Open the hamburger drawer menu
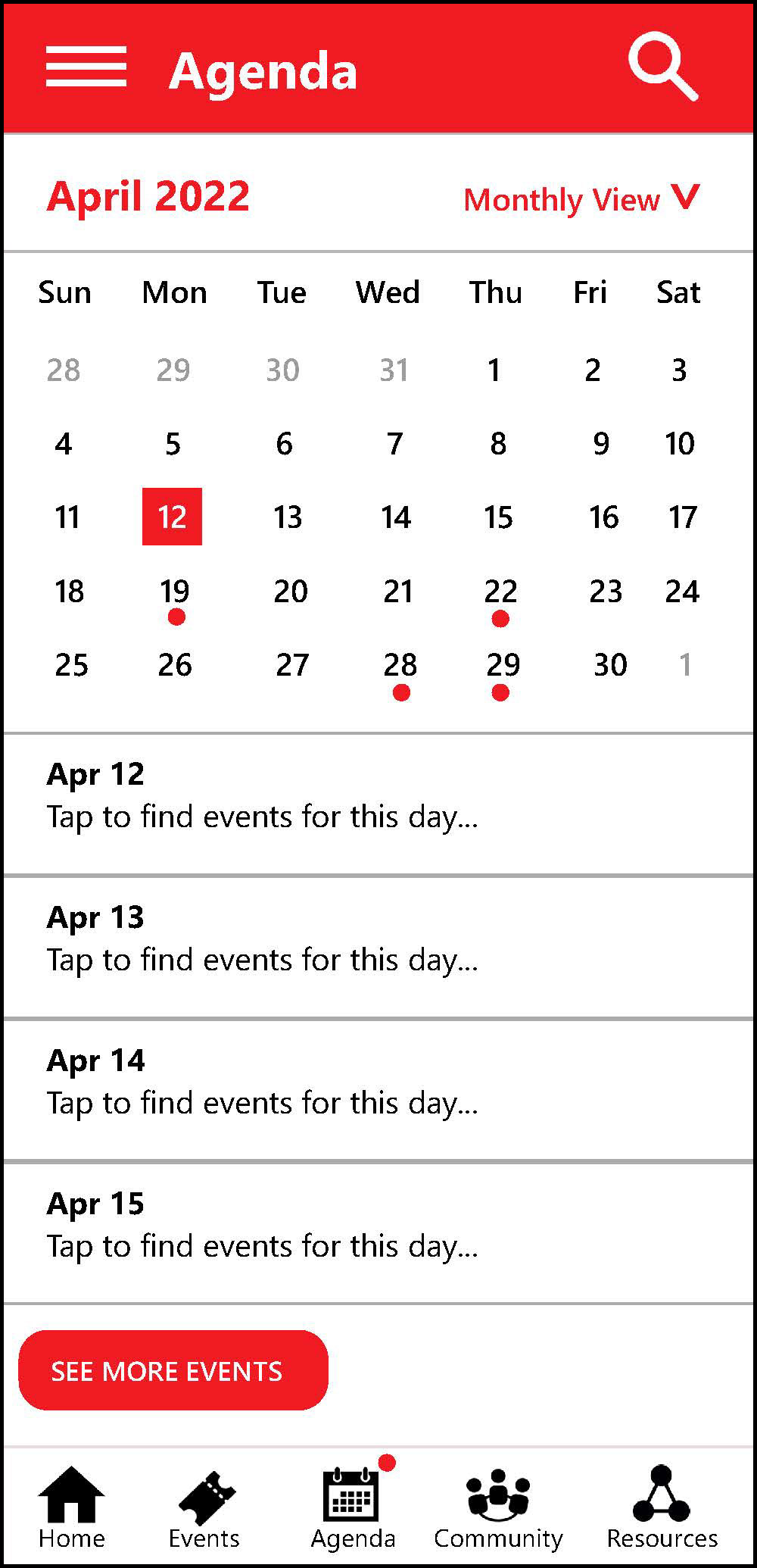Image resolution: width=757 pixels, height=1568 pixels. [x=86, y=67]
